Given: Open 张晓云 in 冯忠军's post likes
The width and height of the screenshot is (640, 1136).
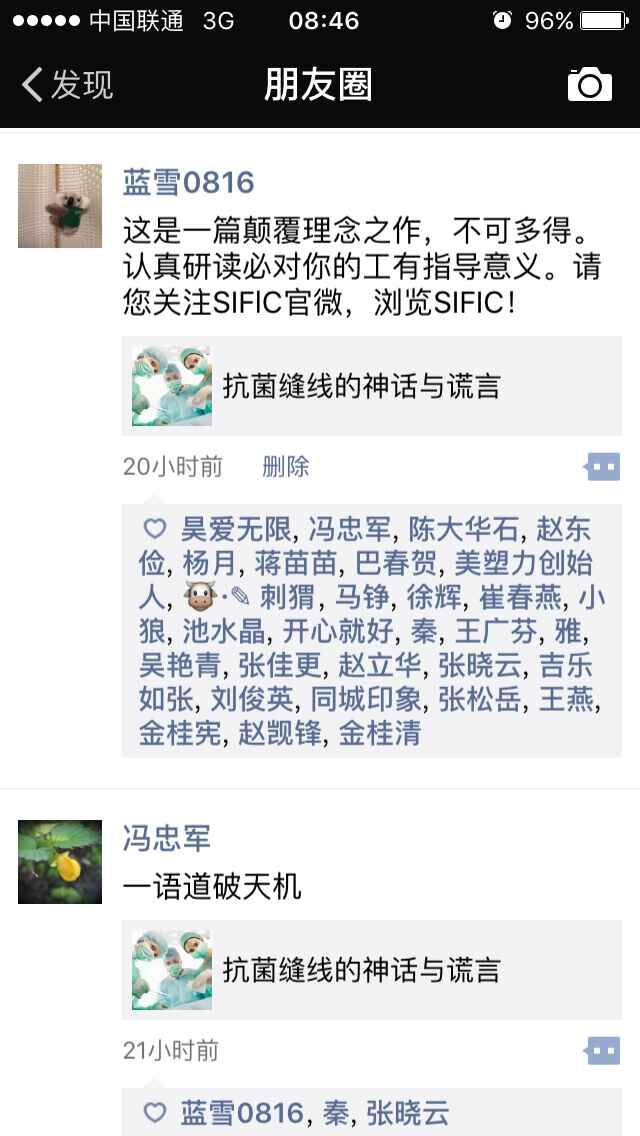Looking at the screenshot, I should click(408, 1112).
